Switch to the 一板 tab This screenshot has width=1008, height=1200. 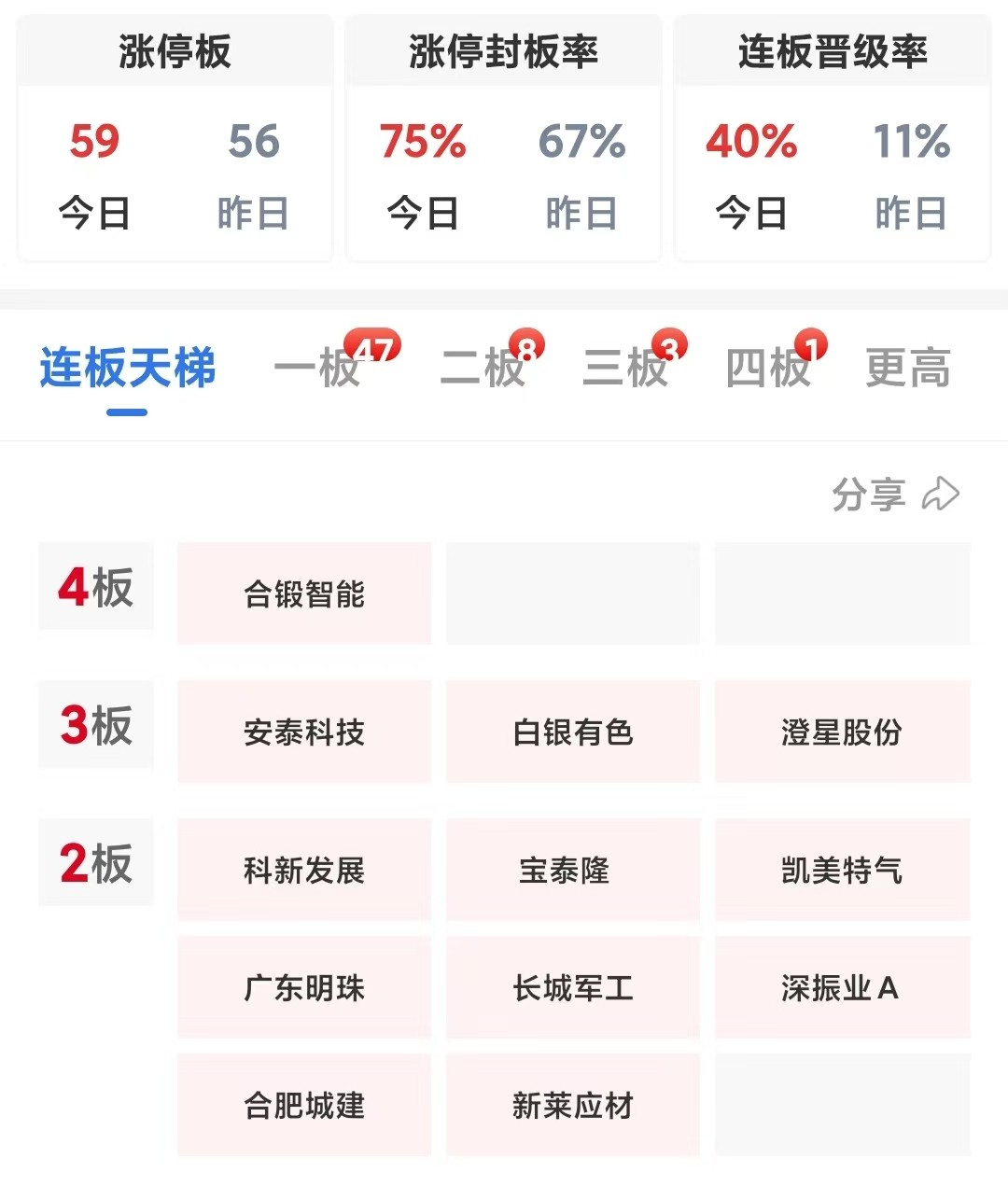coord(317,368)
